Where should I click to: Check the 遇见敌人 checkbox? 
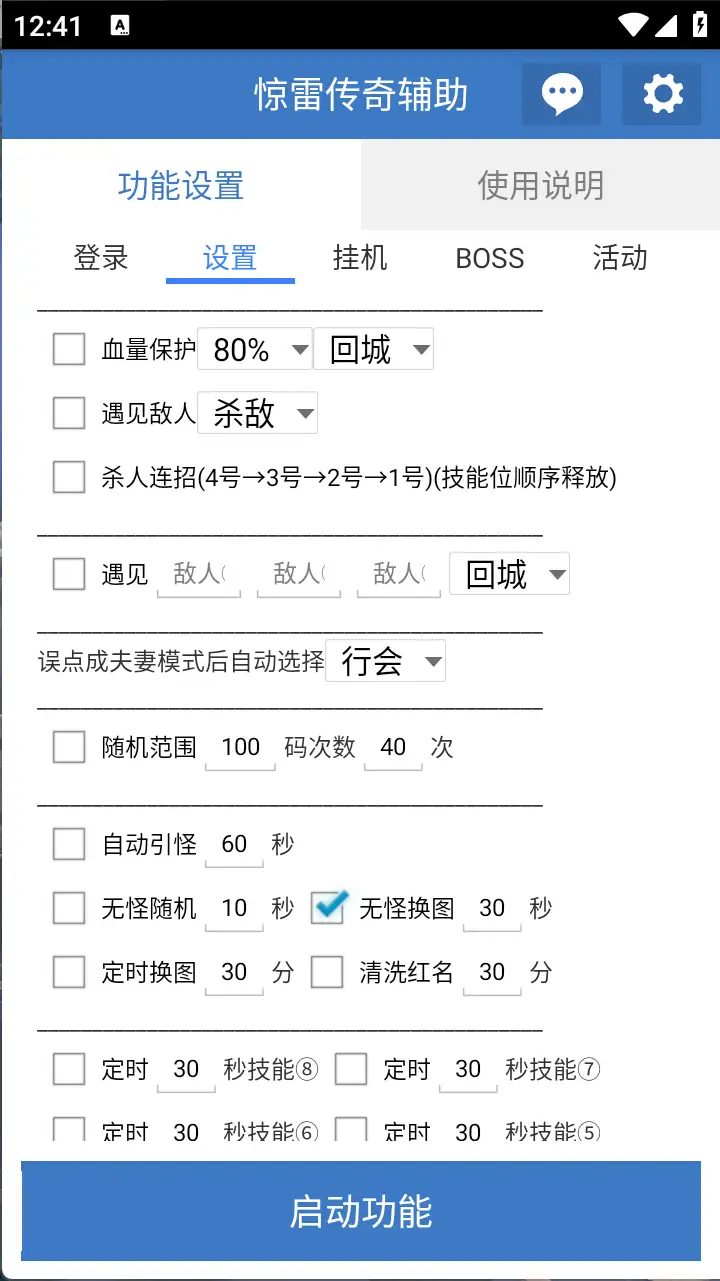pos(69,413)
